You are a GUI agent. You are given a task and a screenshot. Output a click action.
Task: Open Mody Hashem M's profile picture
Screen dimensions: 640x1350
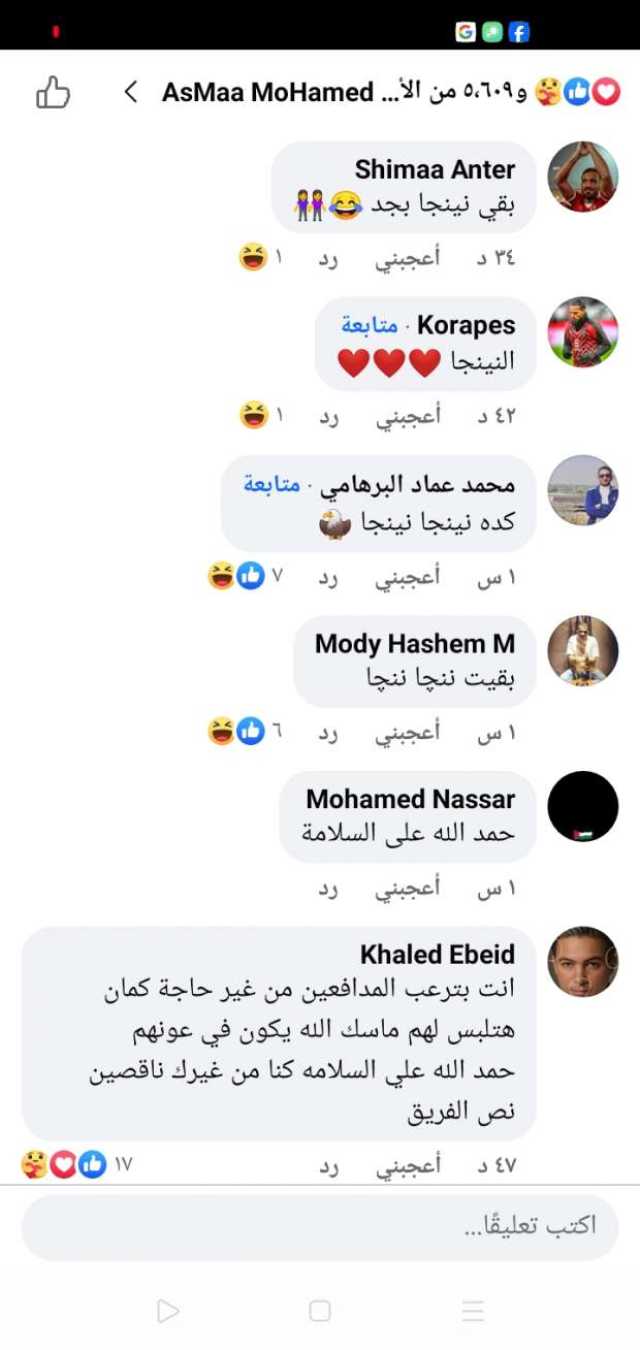coord(583,651)
